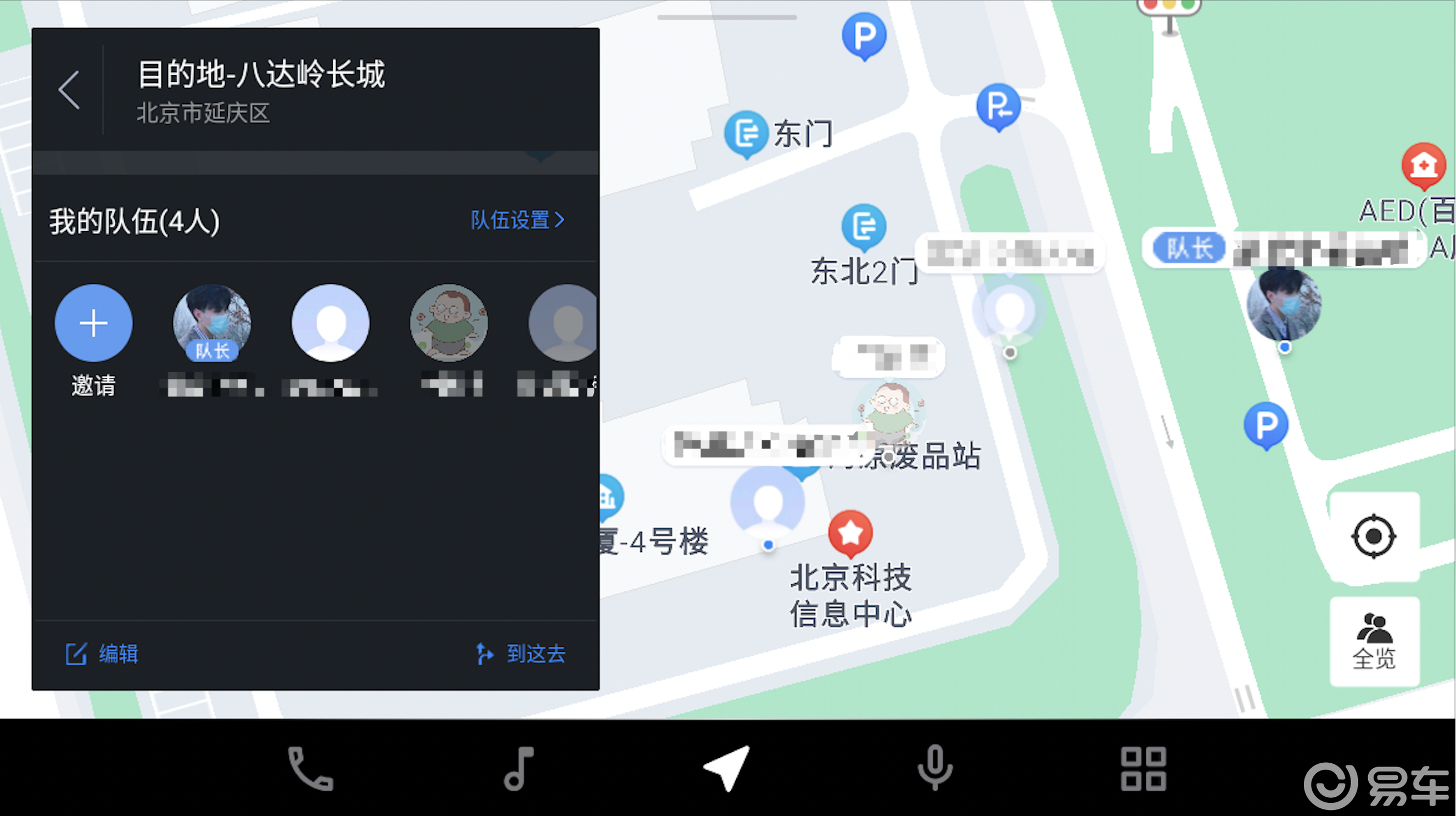
Task: Start navigation with 到这去
Action: [x=520, y=653]
